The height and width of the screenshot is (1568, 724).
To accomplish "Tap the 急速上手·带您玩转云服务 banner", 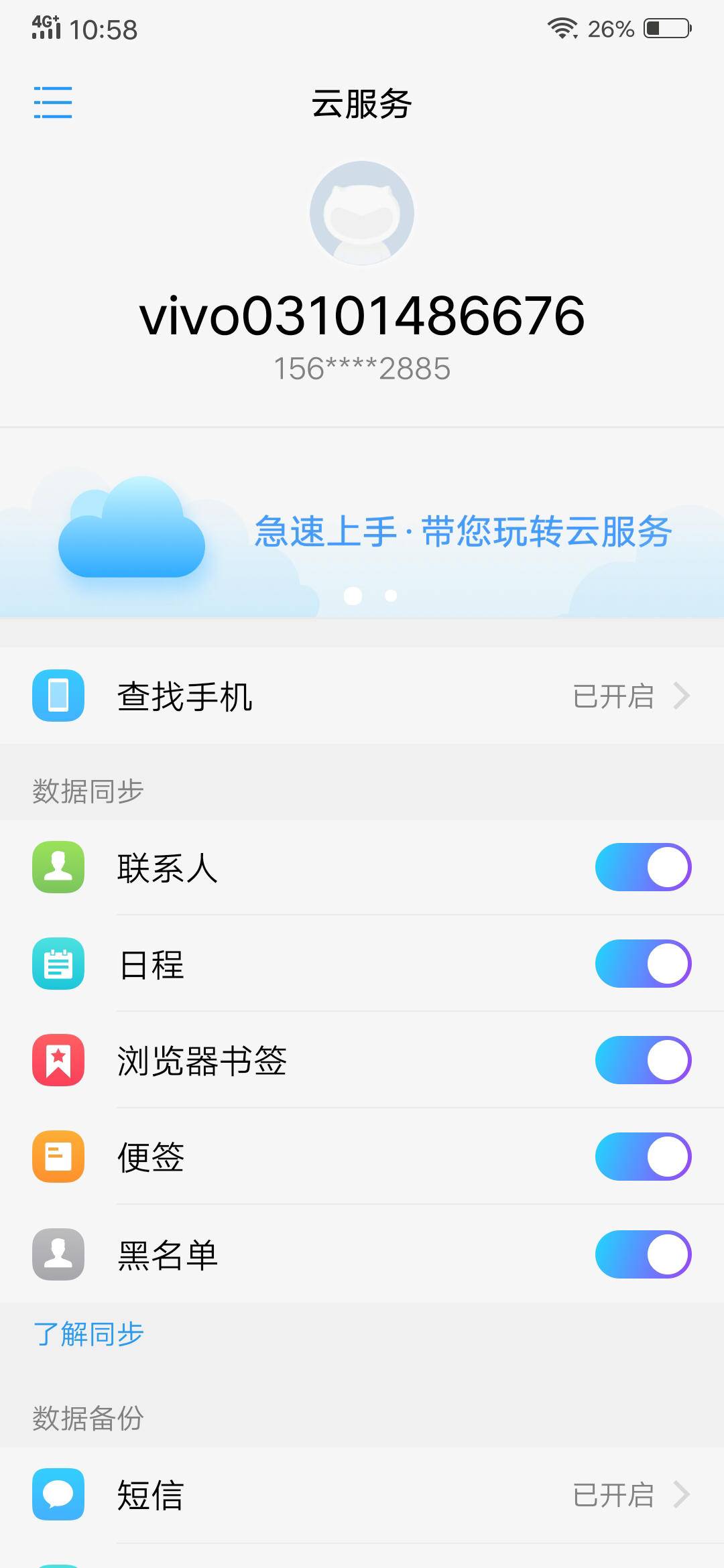I will tap(463, 531).
